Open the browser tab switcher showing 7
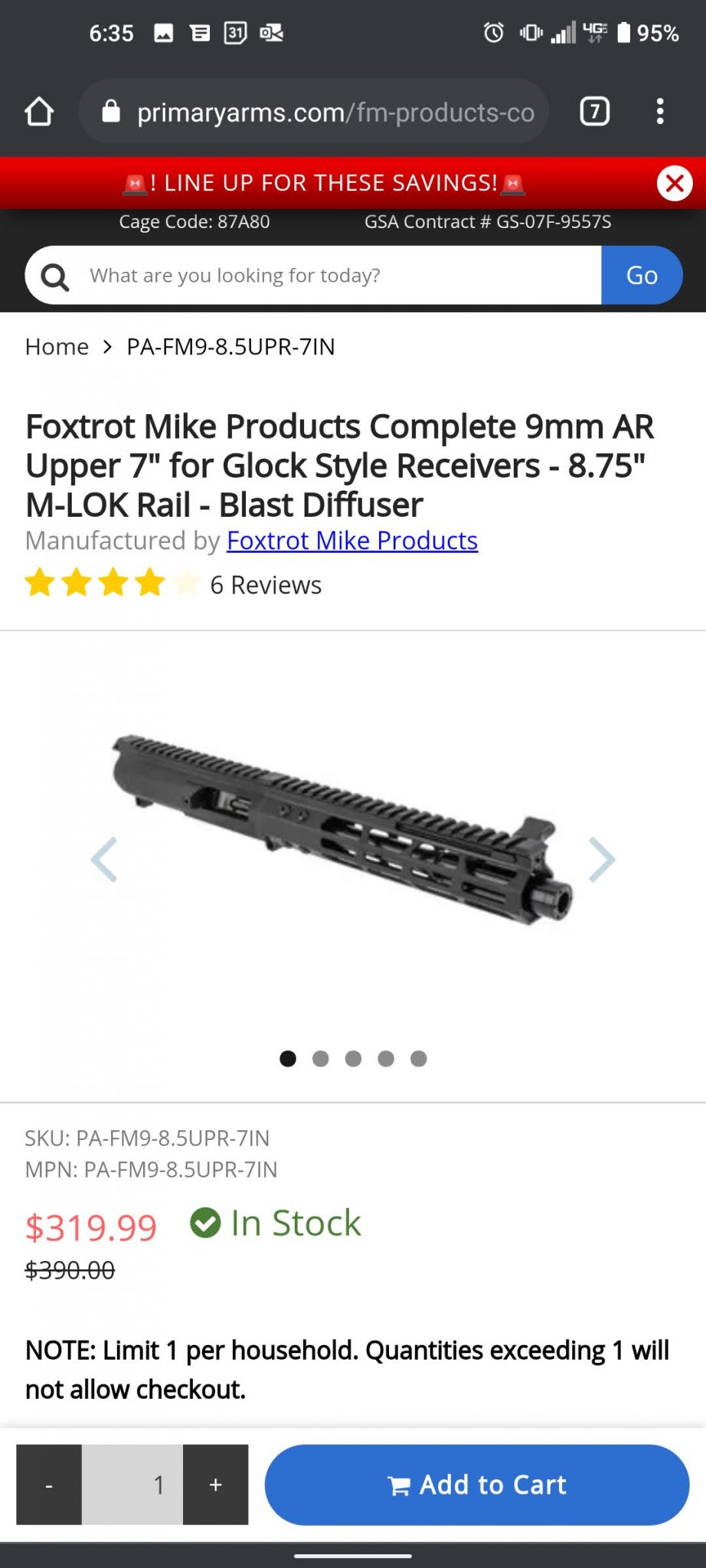 594,112
